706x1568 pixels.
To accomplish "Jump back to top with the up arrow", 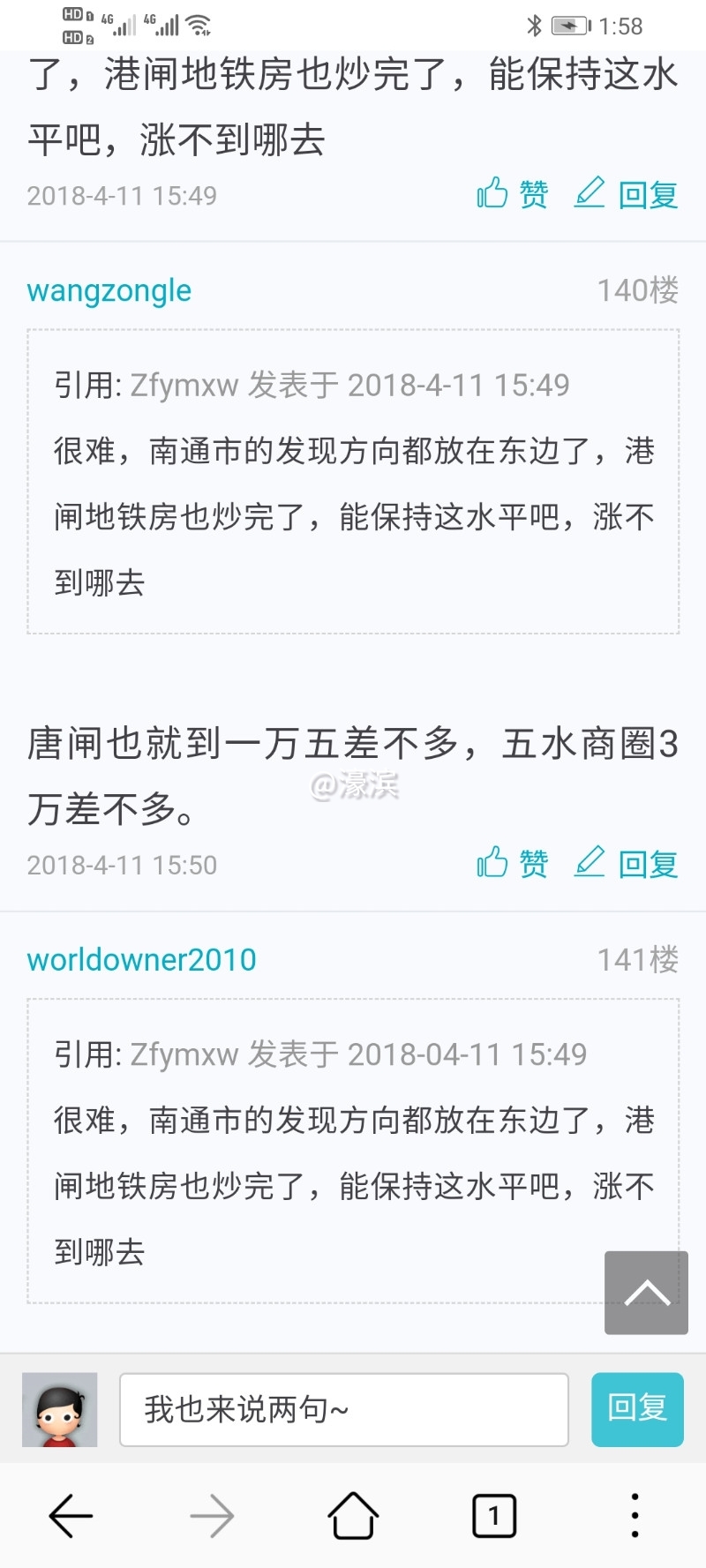I will point(646,1293).
